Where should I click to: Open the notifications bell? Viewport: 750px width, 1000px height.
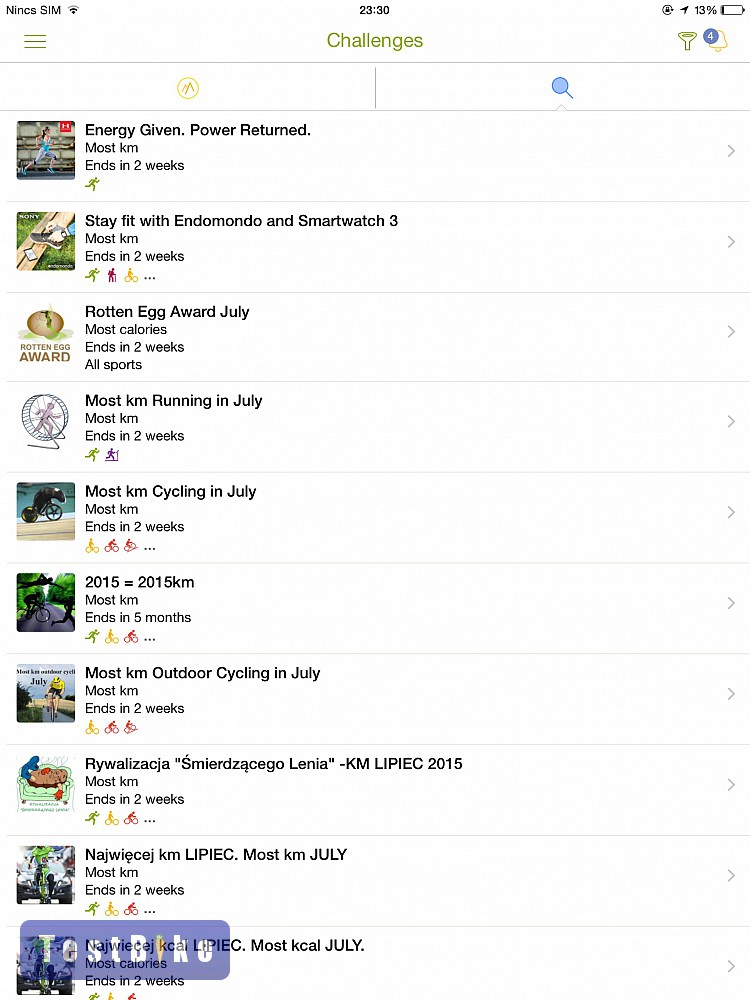716,41
